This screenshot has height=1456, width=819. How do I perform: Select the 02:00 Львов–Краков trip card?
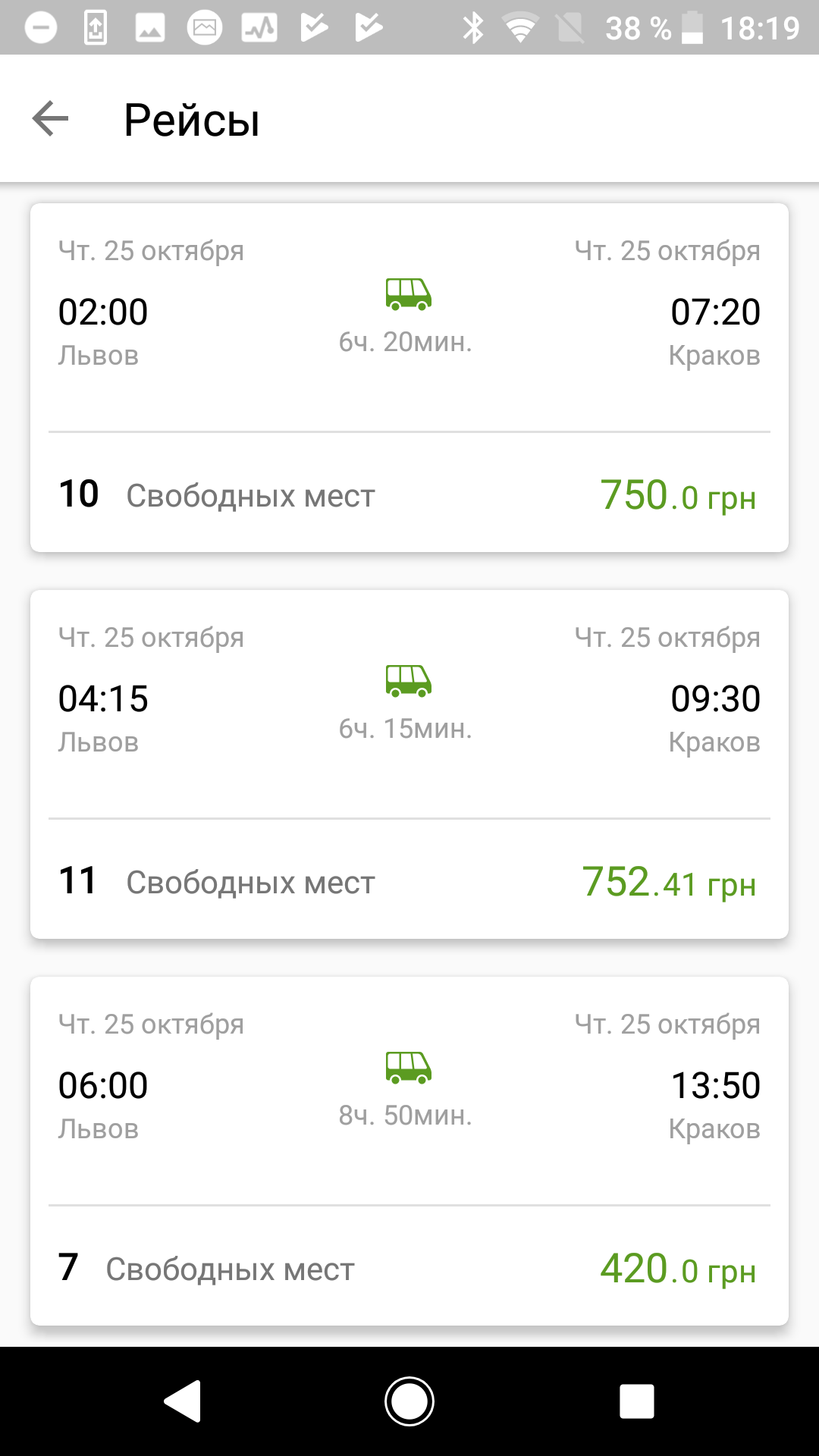click(x=409, y=378)
